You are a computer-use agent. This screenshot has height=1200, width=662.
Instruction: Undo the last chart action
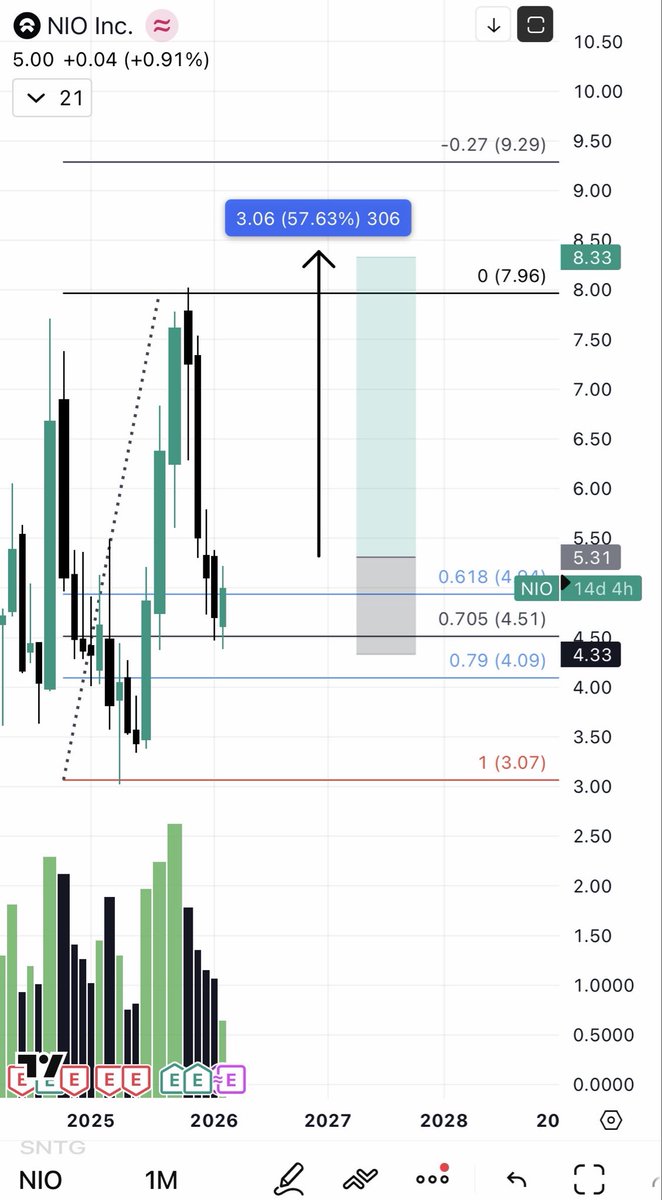click(x=516, y=1178)
